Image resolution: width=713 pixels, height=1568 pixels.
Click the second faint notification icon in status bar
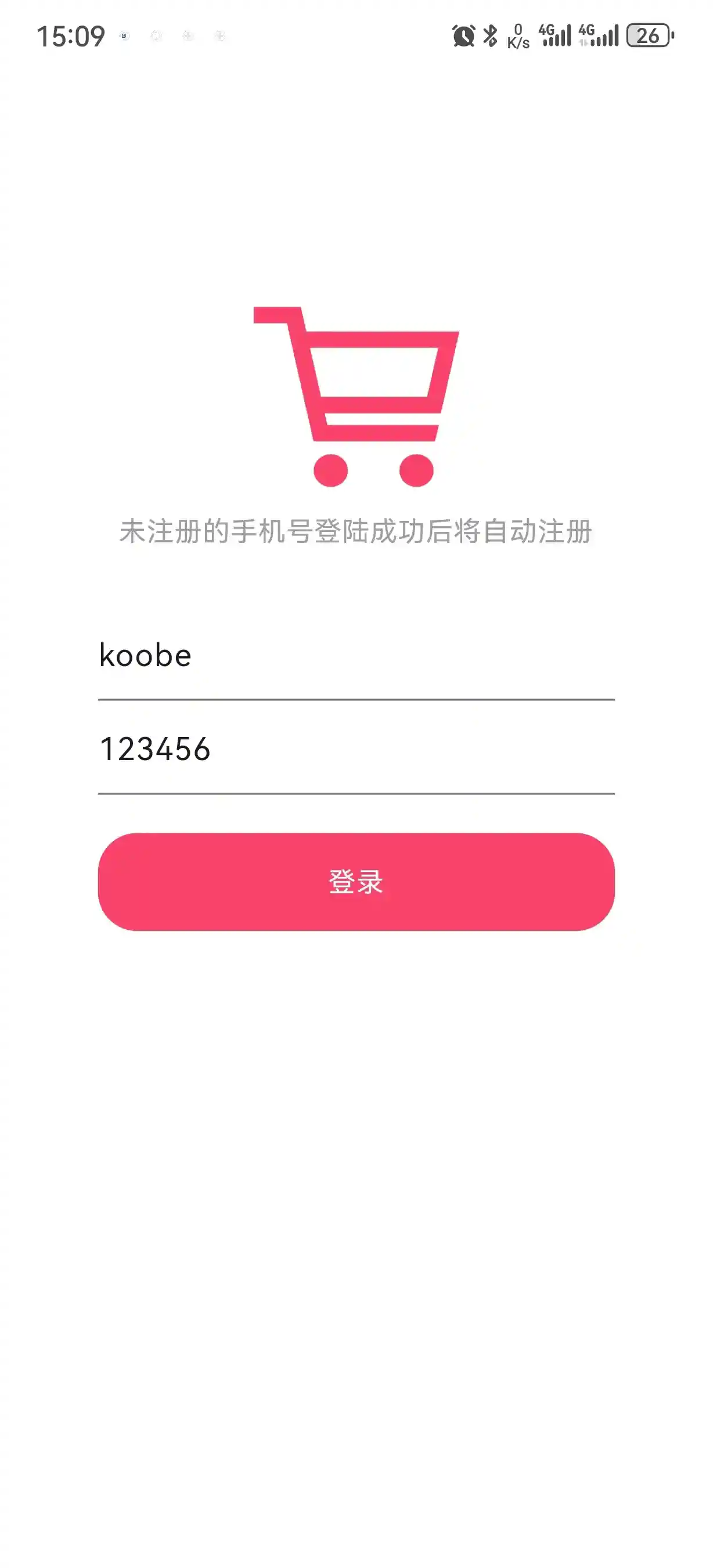[157, 37]
